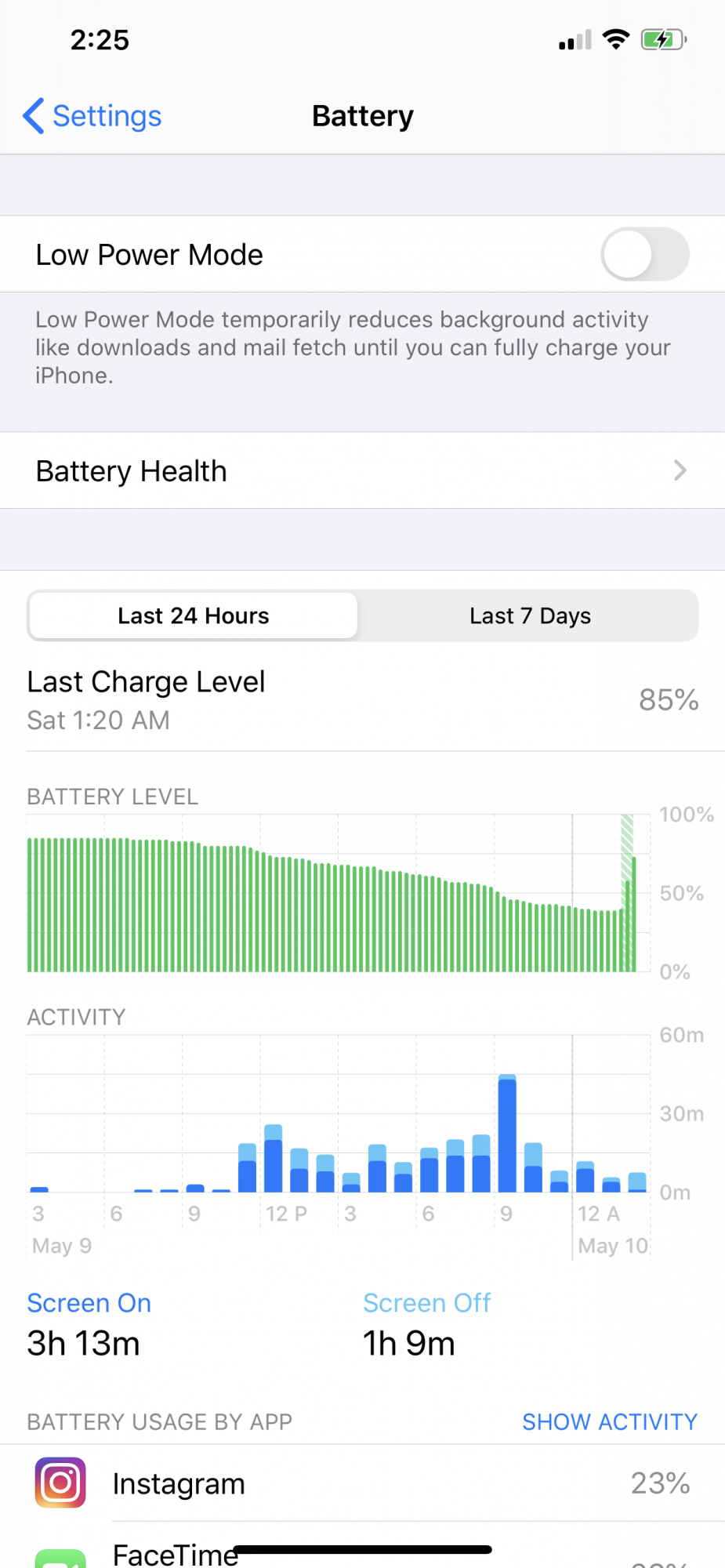The height and width of the screenshot is (1568, 725).
Task: Open Instagram battery usage row
Action: (x=362, y=1483)
